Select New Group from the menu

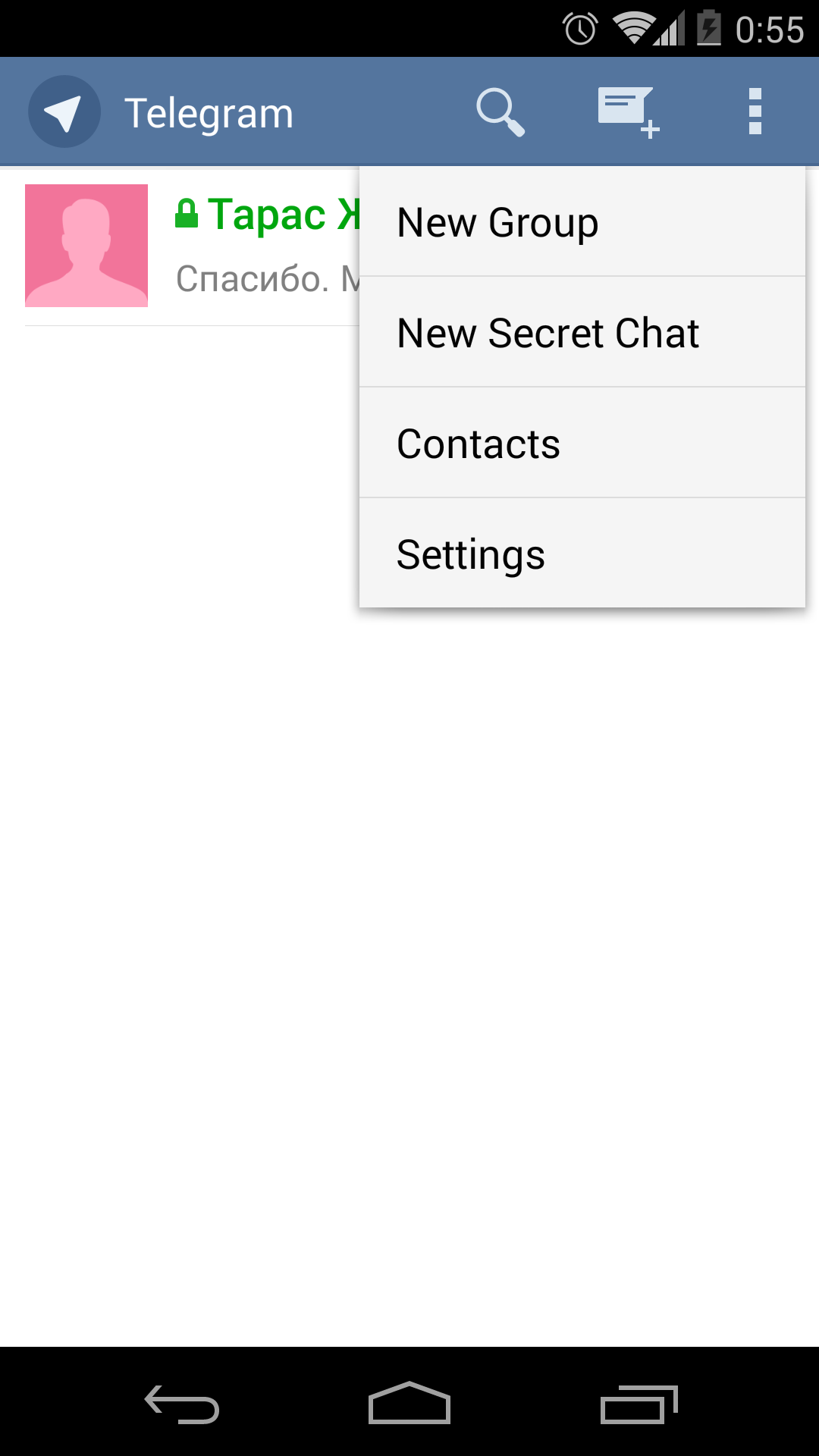582,222
